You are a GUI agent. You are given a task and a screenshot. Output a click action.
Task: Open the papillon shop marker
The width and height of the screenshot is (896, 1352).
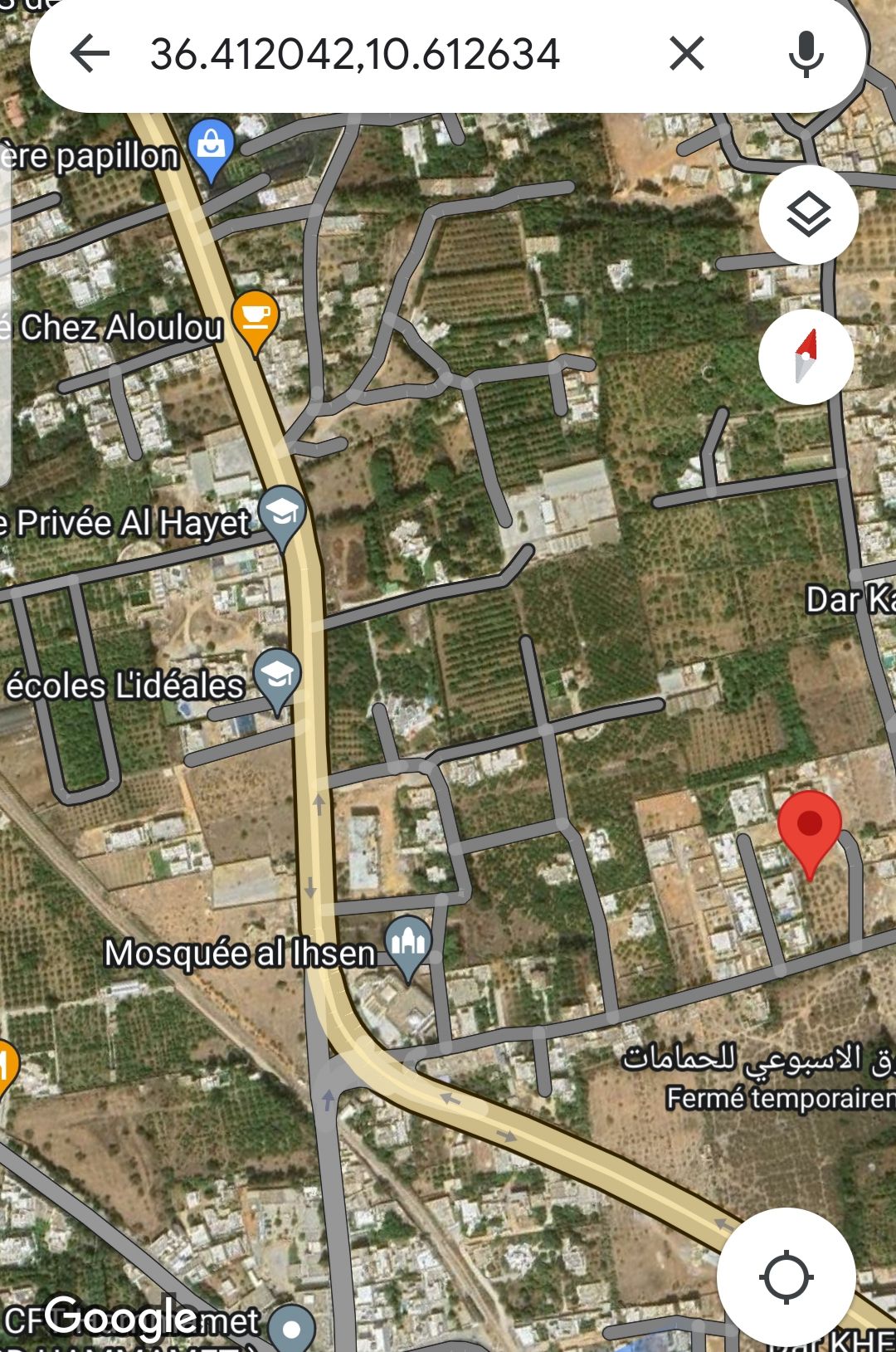(212, 147)
